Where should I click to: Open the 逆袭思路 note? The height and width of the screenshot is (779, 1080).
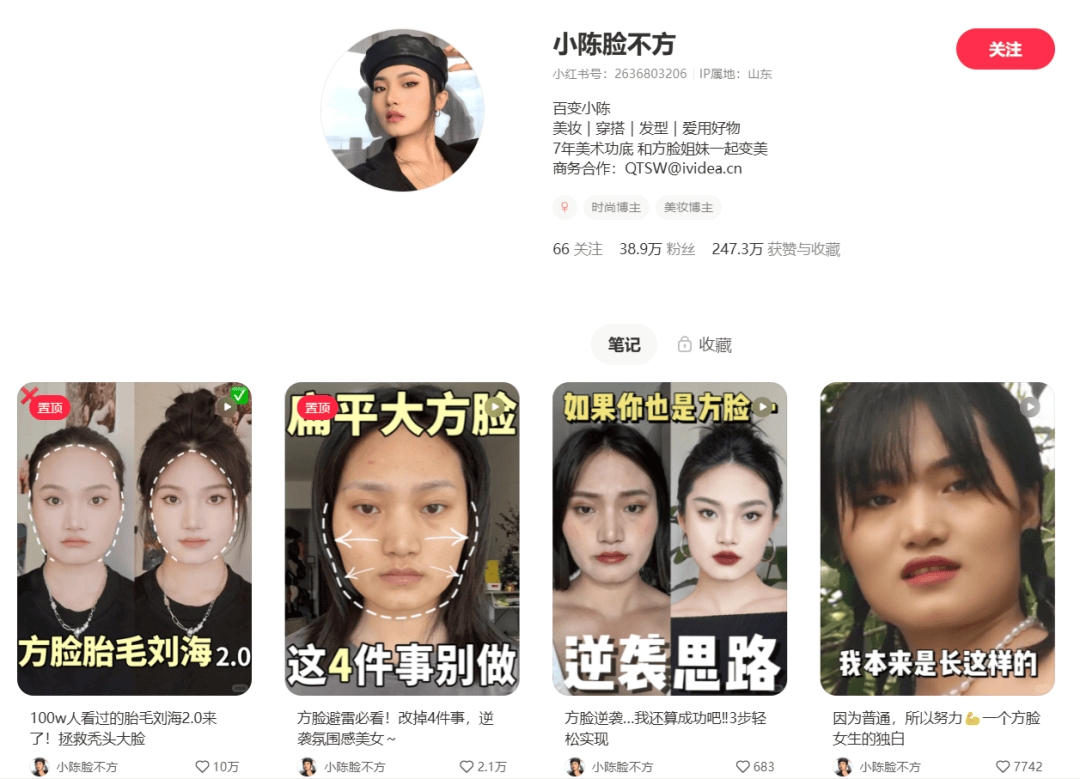point(669,538)
